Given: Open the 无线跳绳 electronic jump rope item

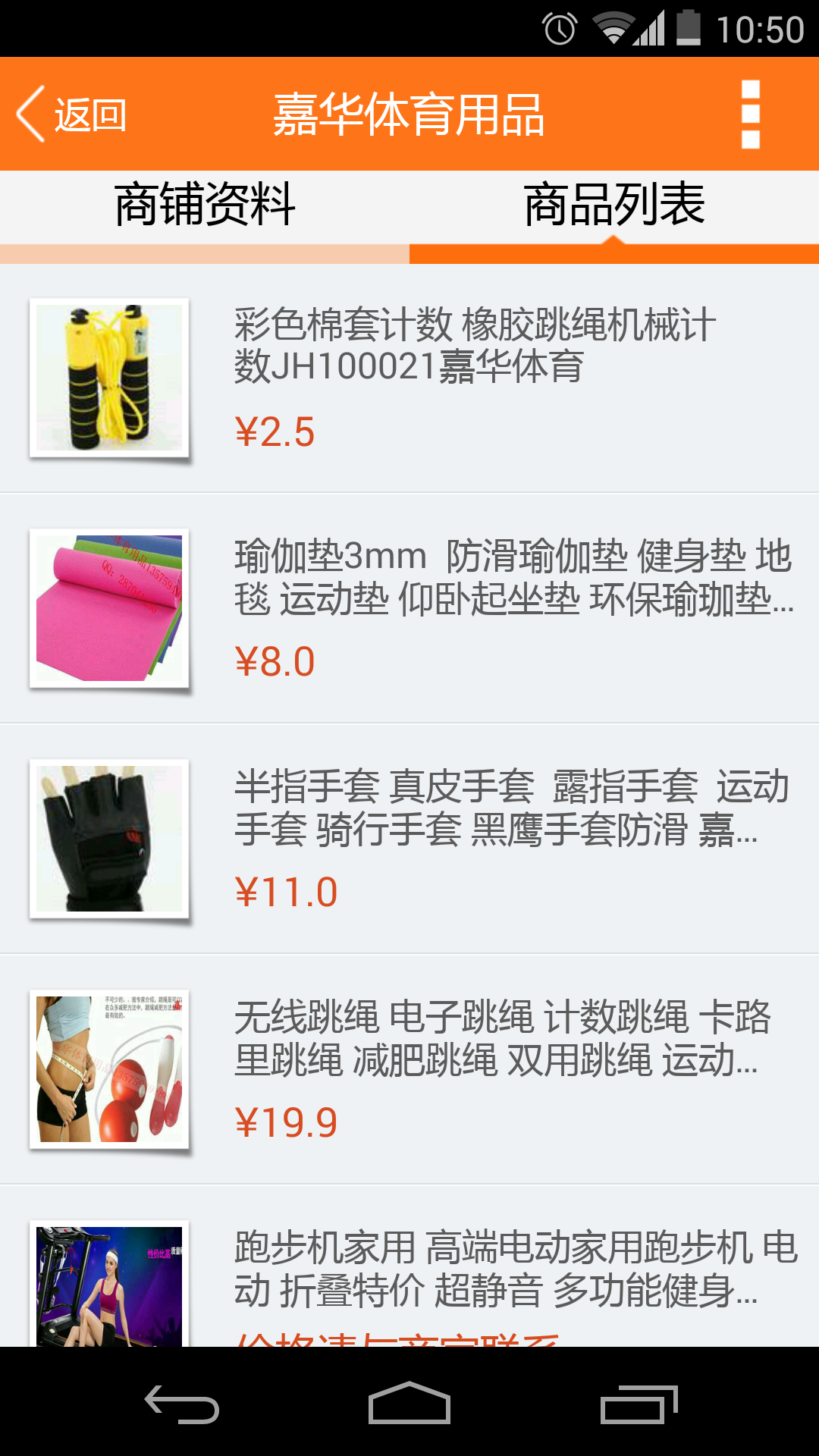Looking at the screenshot, I should 409,1070.
